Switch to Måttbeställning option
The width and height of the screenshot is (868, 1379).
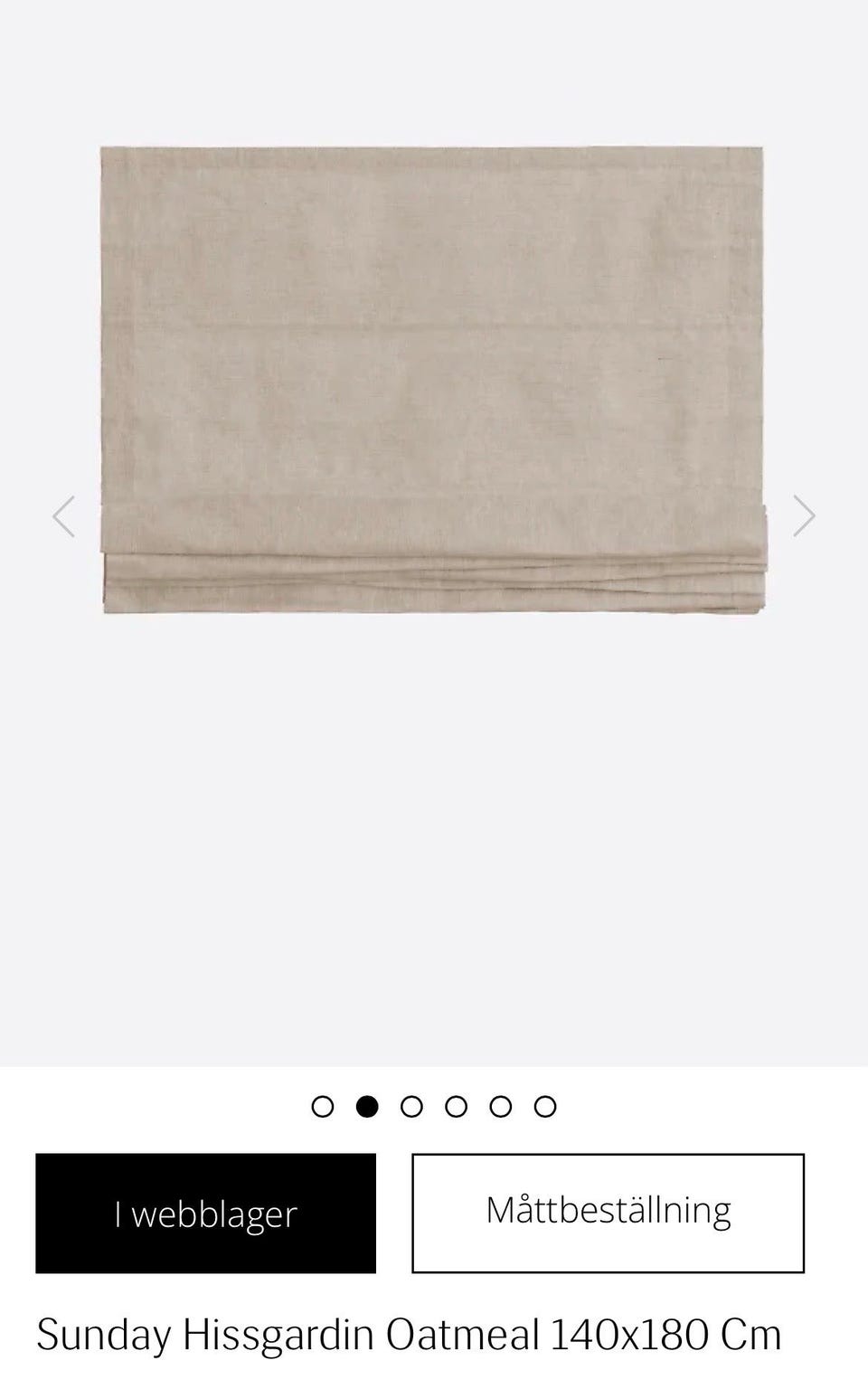point(608,1213)
